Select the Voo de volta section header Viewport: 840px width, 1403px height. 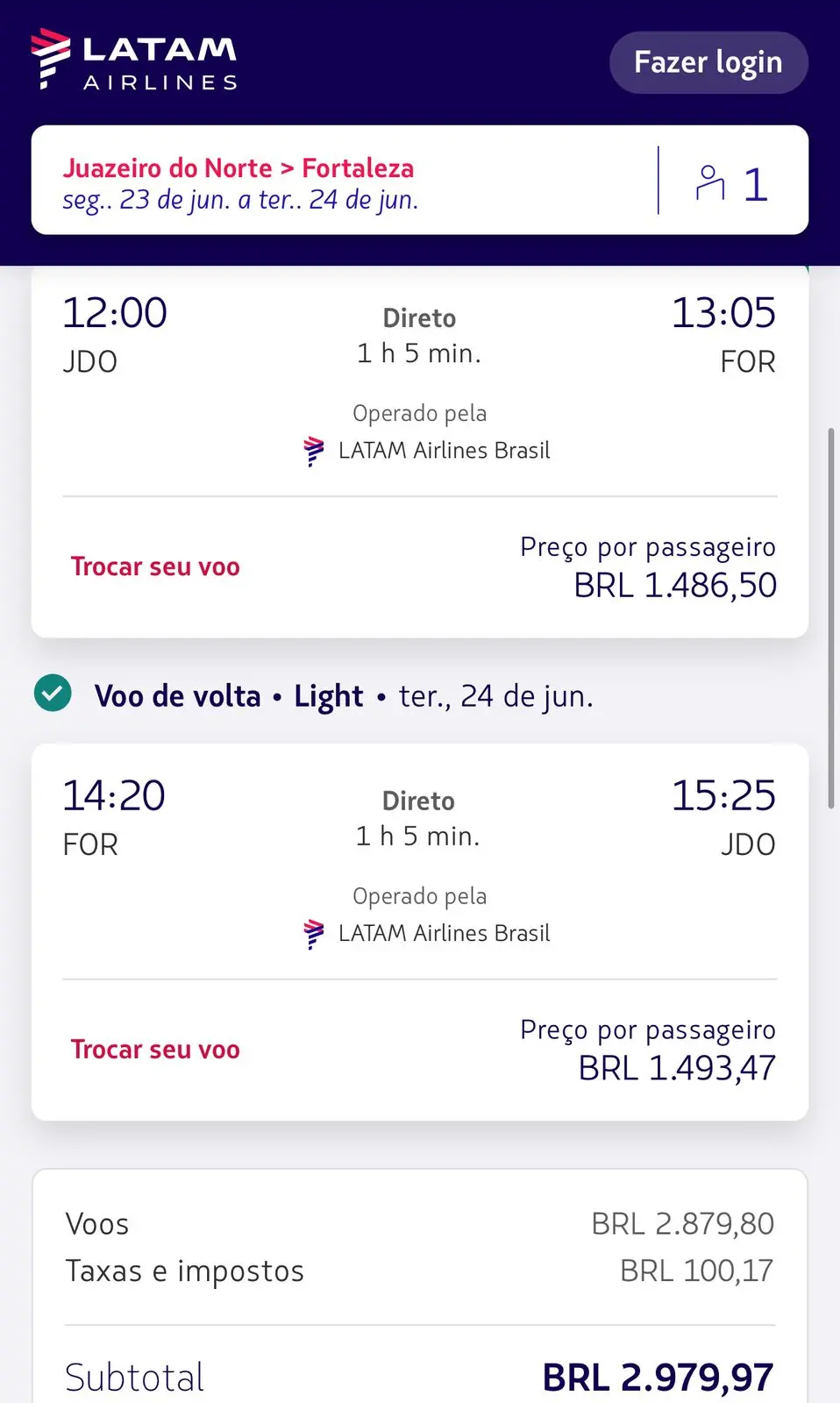click(x=176, y=694)
